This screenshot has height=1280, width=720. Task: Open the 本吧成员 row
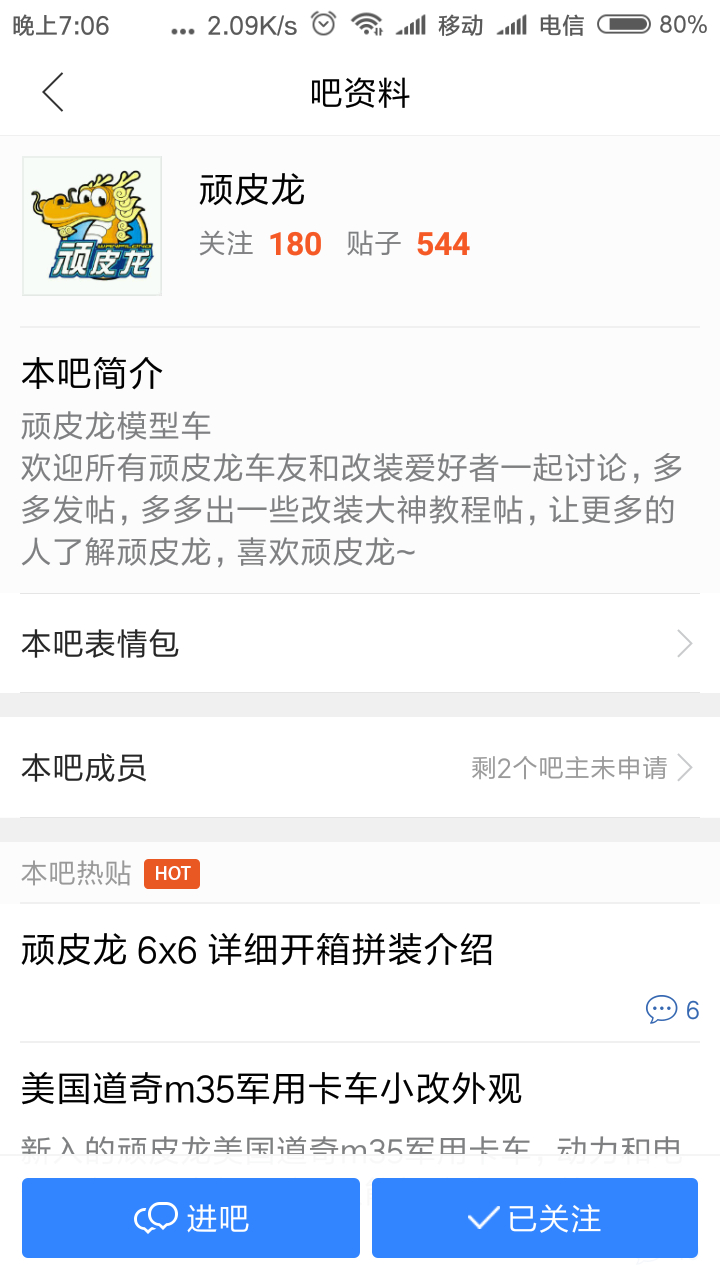(358, 767)
